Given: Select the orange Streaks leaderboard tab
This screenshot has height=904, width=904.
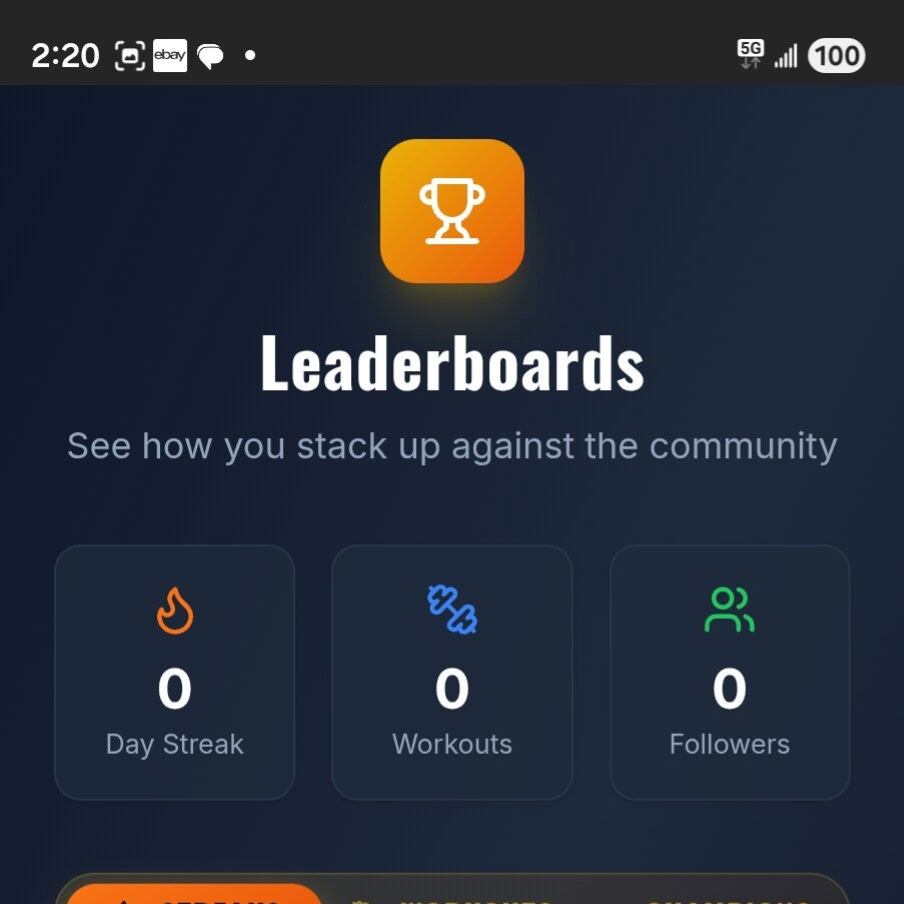Looking at the screenshot, I should (195, 895).
